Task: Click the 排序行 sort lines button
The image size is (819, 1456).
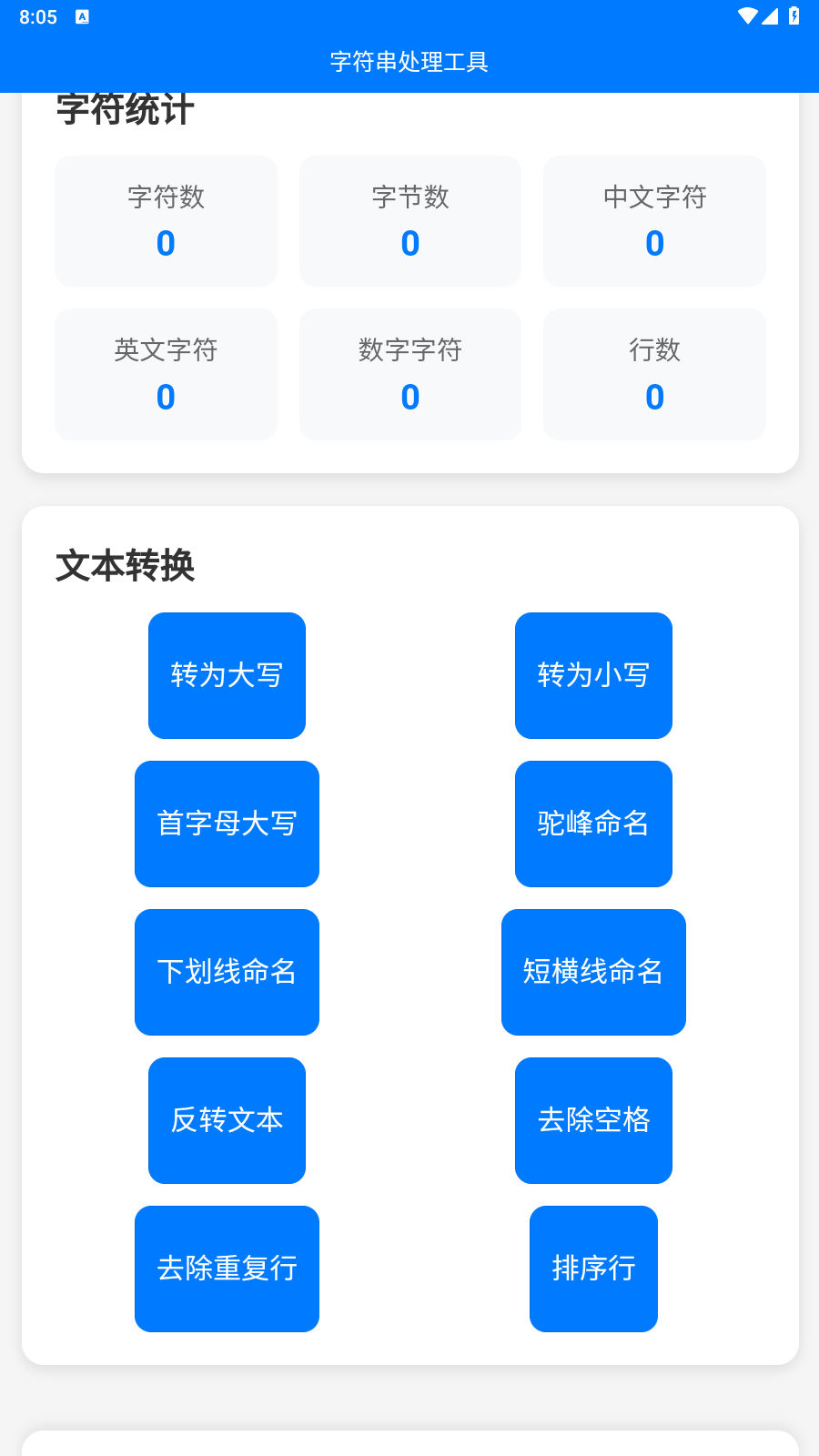Action: pyautogui.click(x=593, y=1269)
